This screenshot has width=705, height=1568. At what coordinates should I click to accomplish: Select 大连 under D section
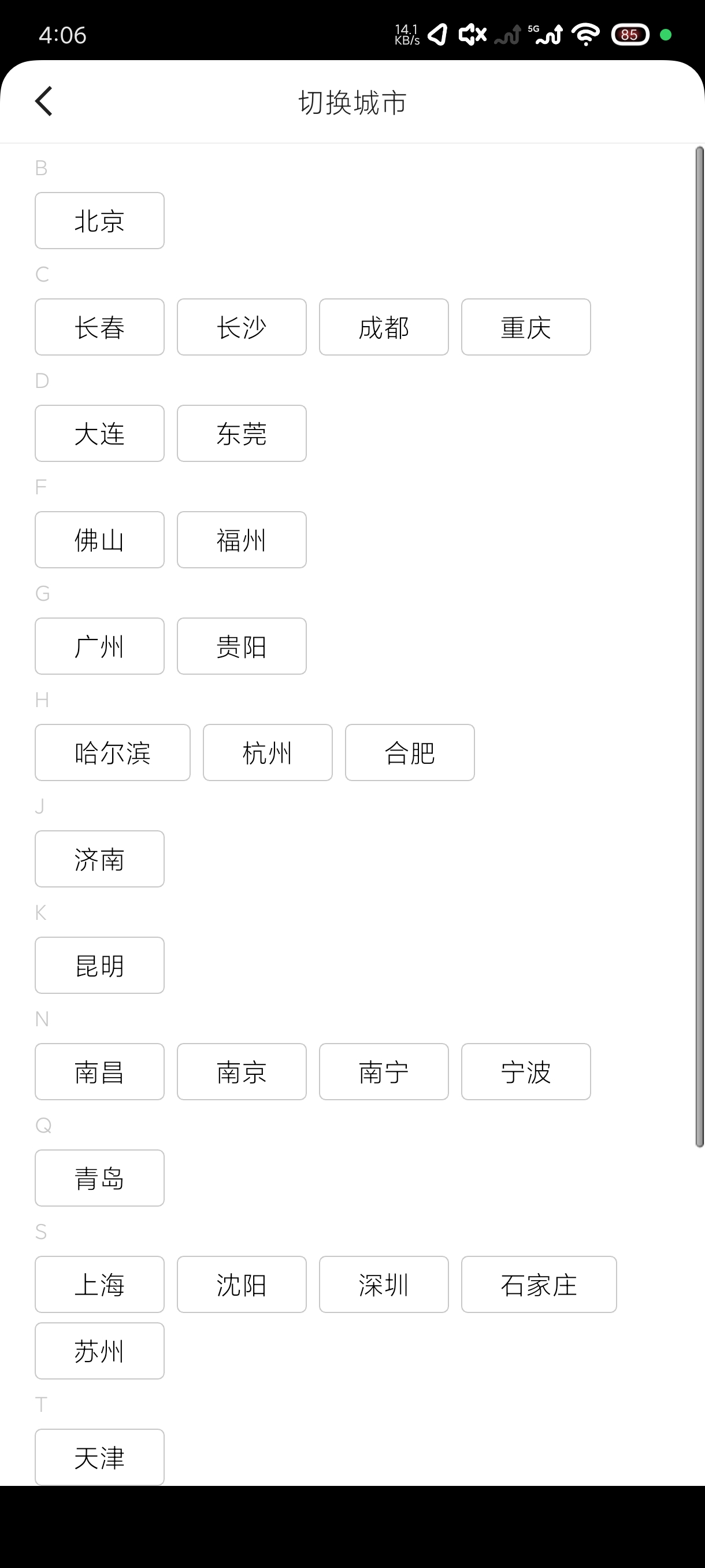[x=99, y=433]
